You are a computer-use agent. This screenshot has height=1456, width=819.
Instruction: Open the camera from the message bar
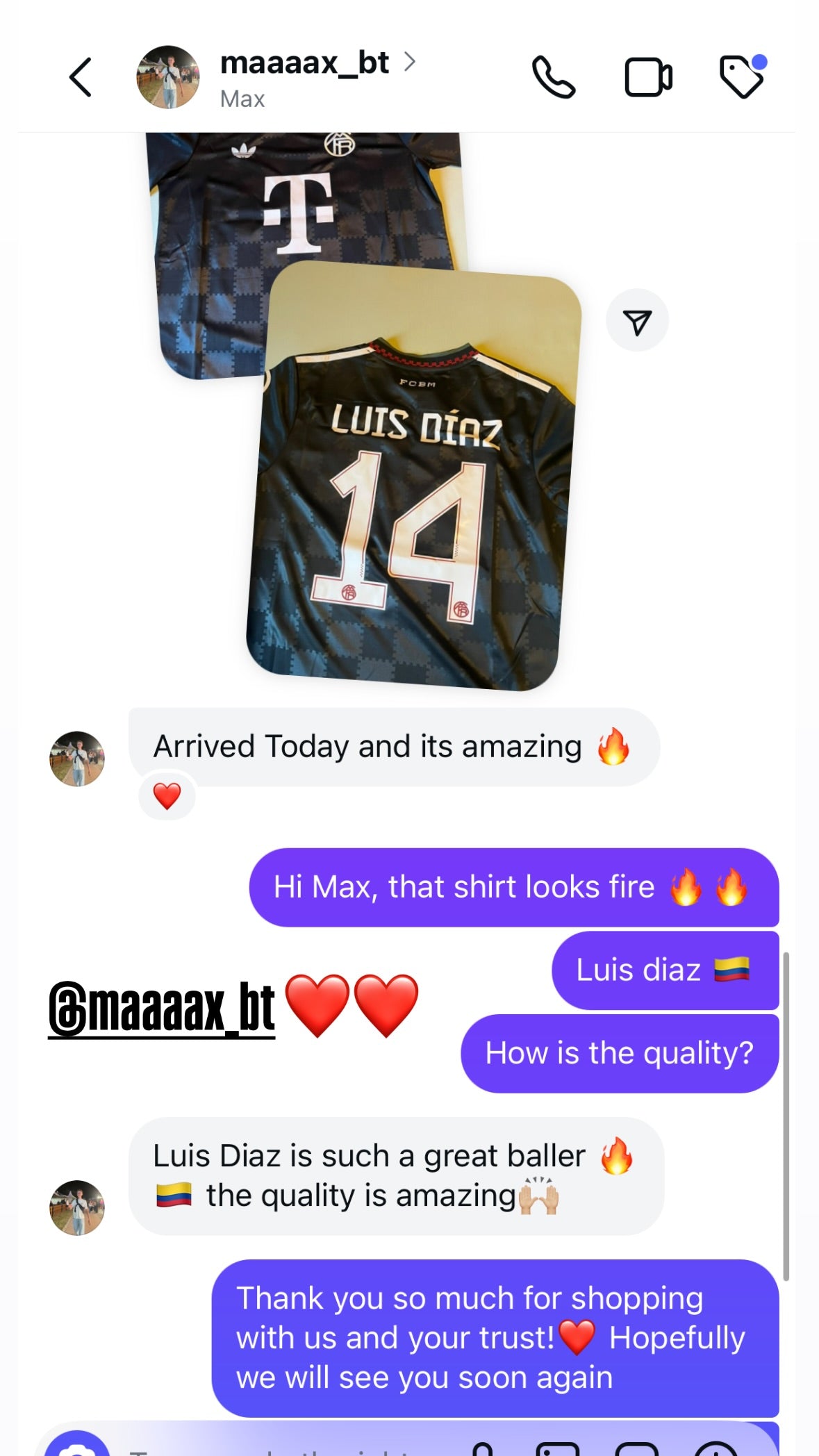click(76, 1446)
